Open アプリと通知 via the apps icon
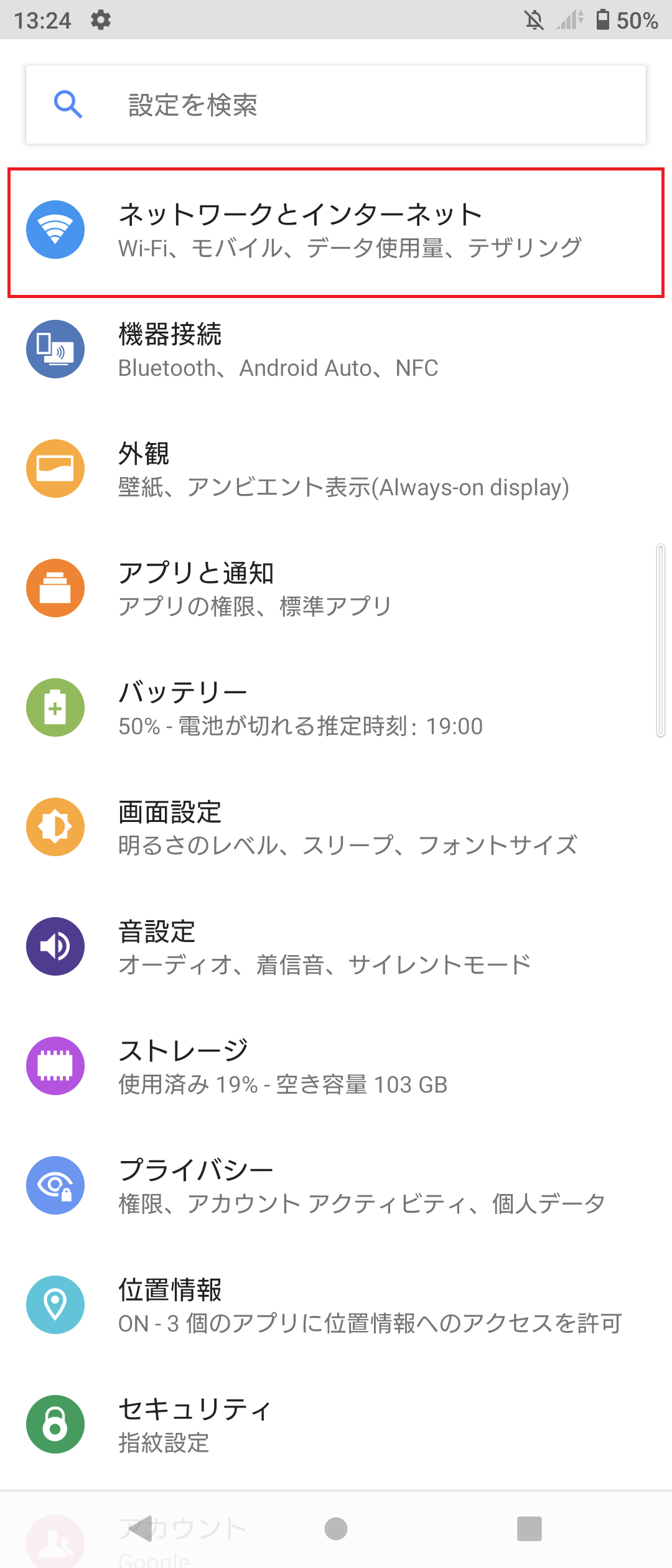This screenshot has width=672, height=1568. (55, 588)
